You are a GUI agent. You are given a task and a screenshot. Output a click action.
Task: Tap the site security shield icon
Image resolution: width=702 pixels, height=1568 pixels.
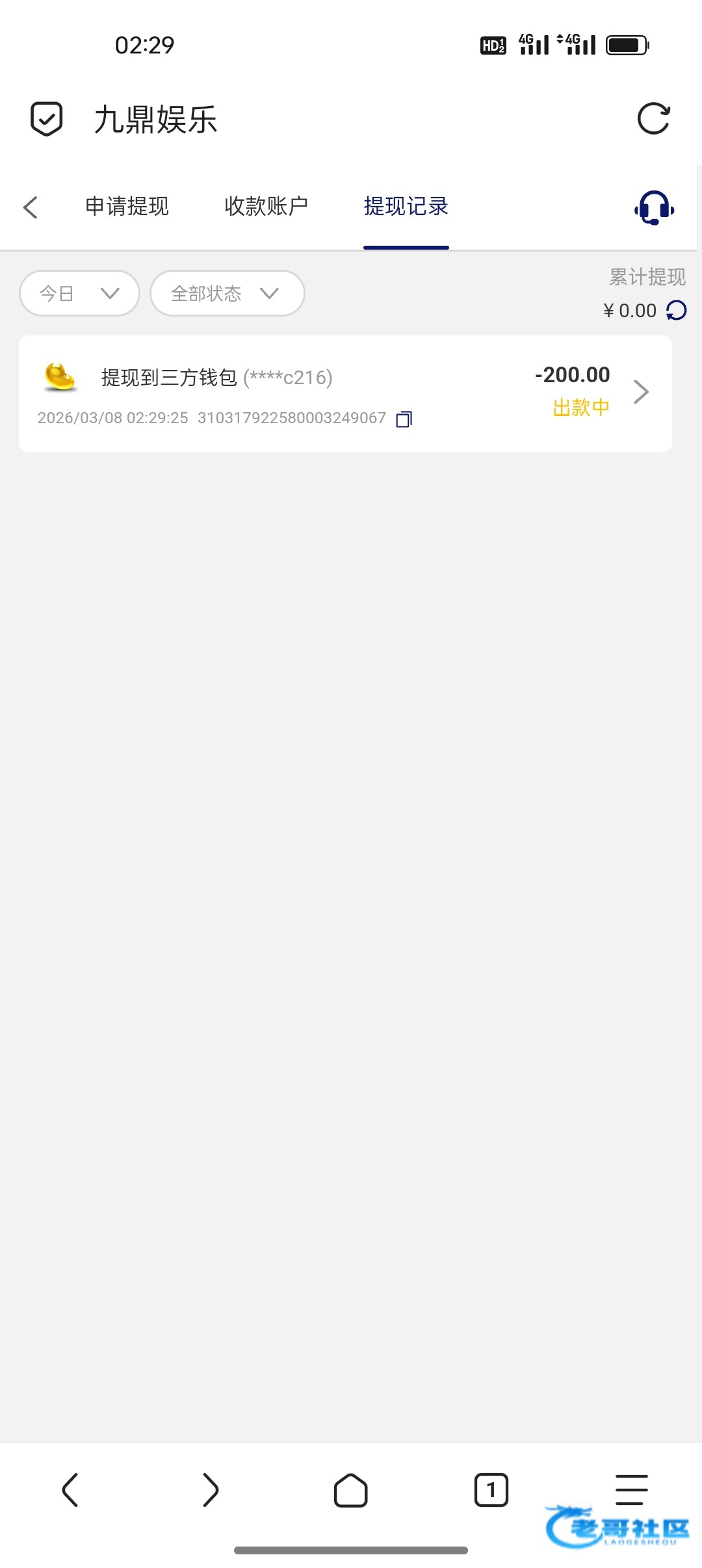point(47,119)
